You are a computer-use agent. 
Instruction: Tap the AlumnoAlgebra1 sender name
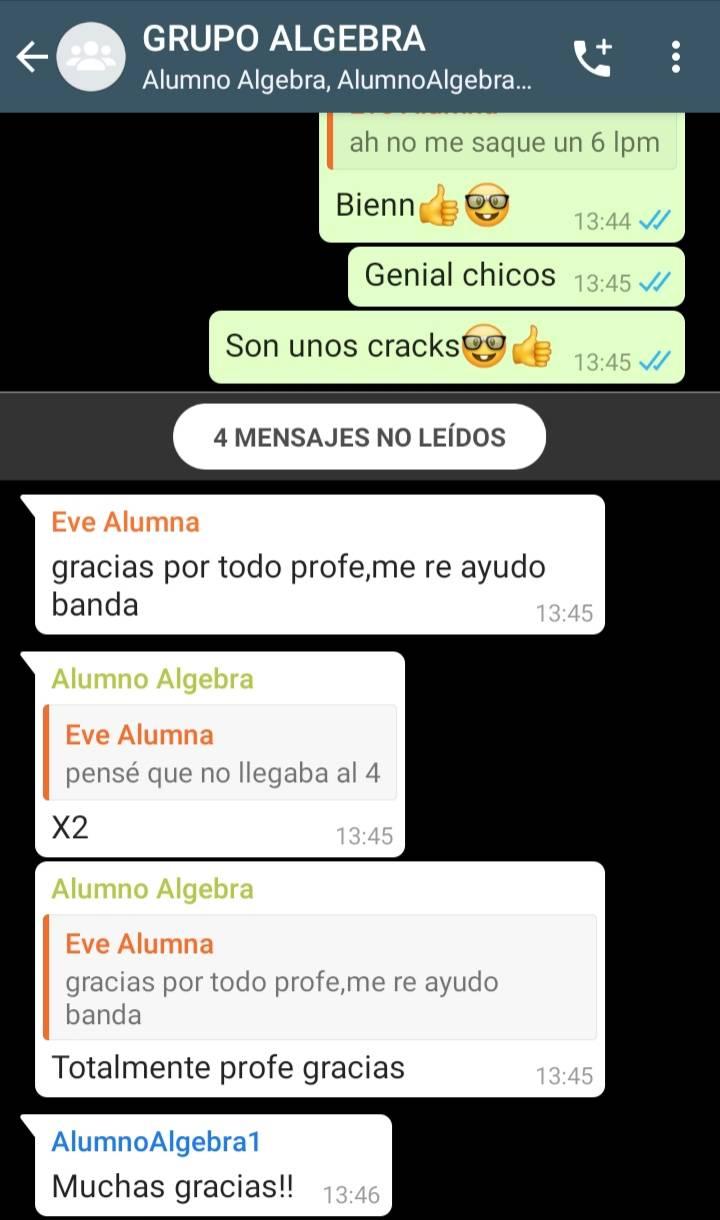(x=155, y=1142)
